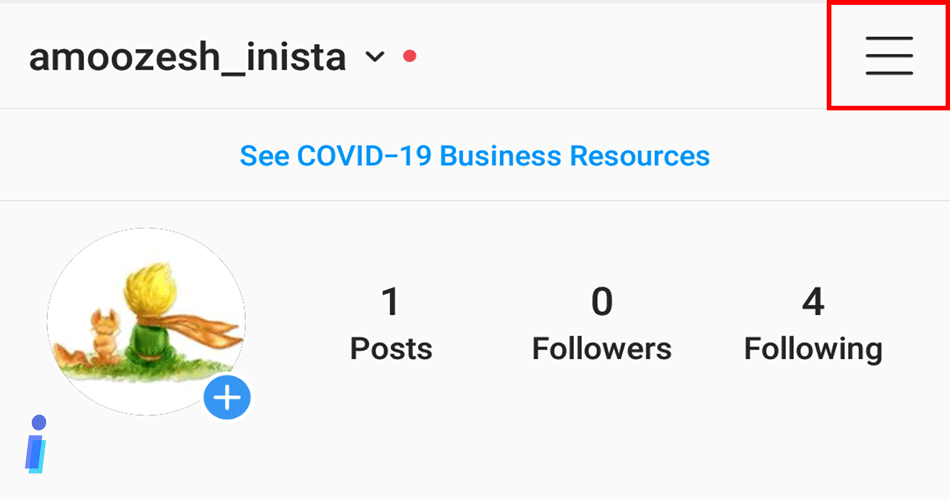Open the Followers list
The height and width of the screenshot is (500, 950).
[601, 325]
